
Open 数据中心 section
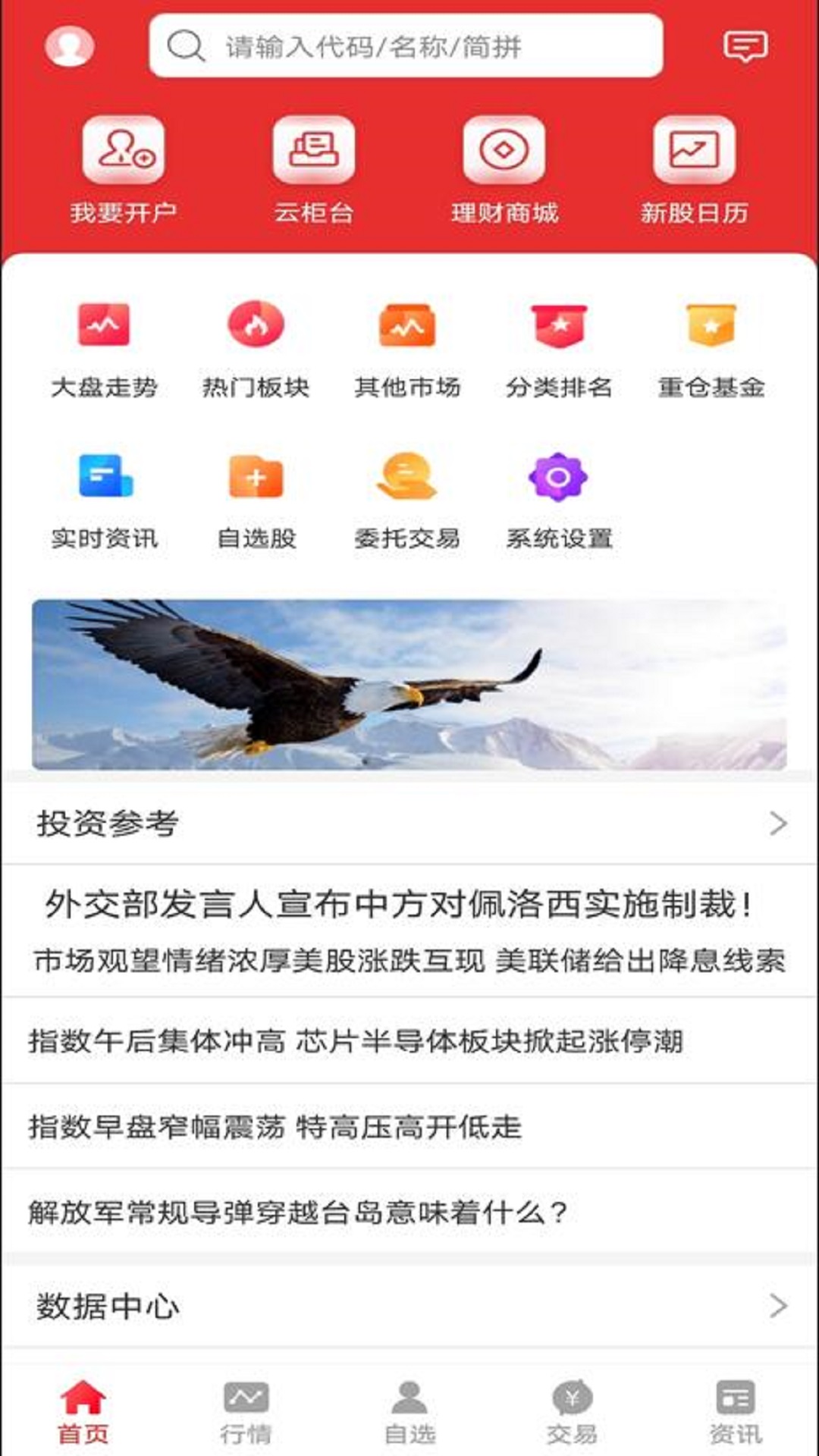click(x=409, y=1306)
